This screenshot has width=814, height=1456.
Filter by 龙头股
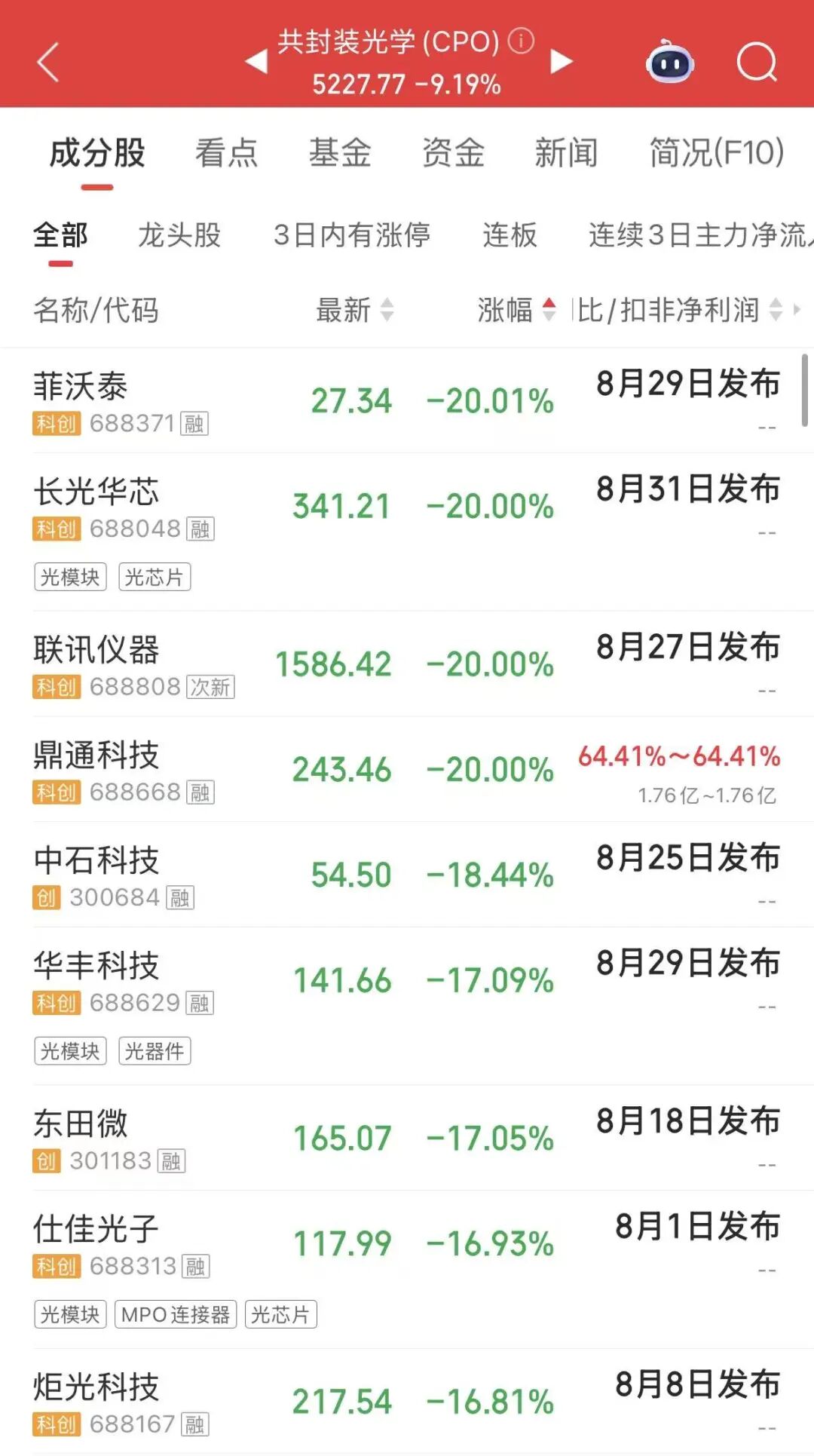pos(179,235)
